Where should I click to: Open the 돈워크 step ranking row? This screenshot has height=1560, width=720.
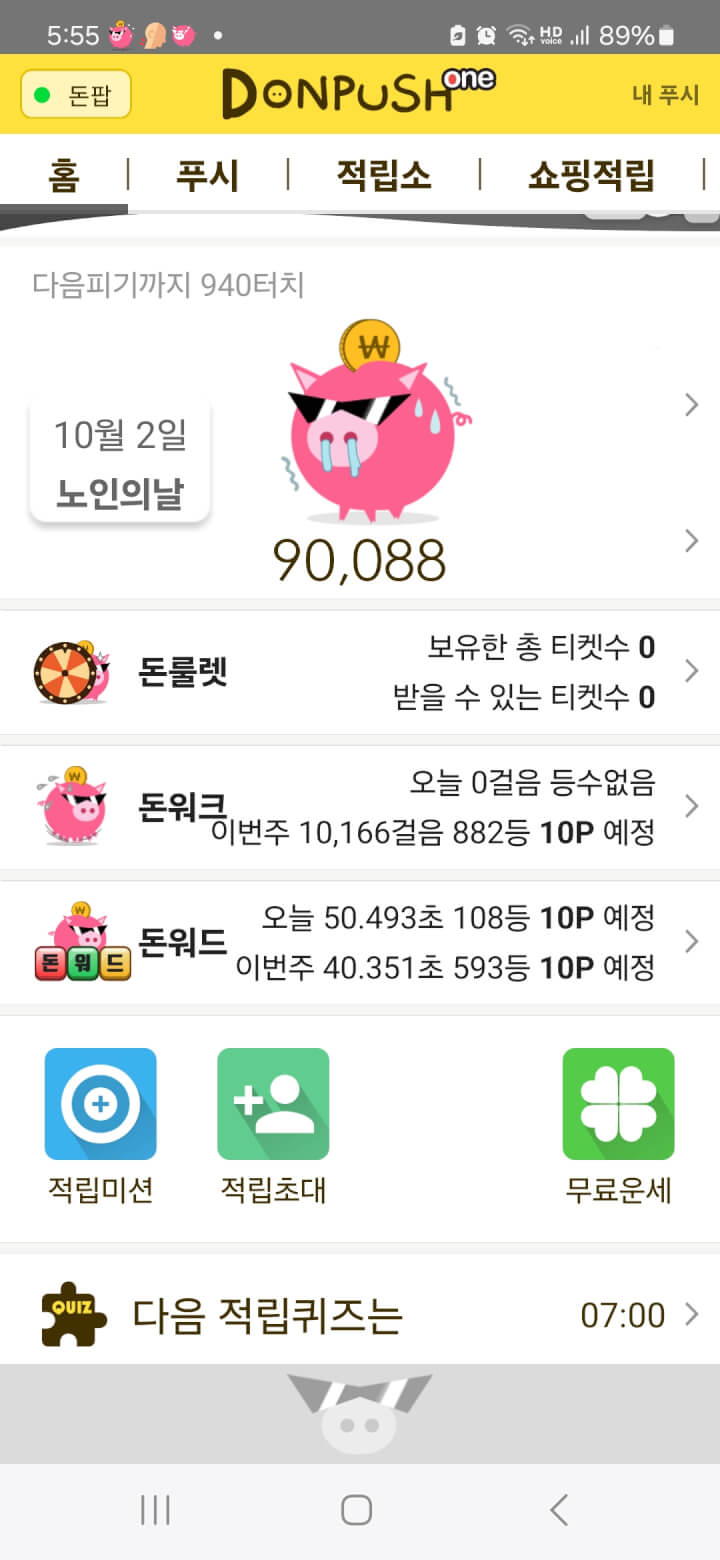click(x=360, y=807)
